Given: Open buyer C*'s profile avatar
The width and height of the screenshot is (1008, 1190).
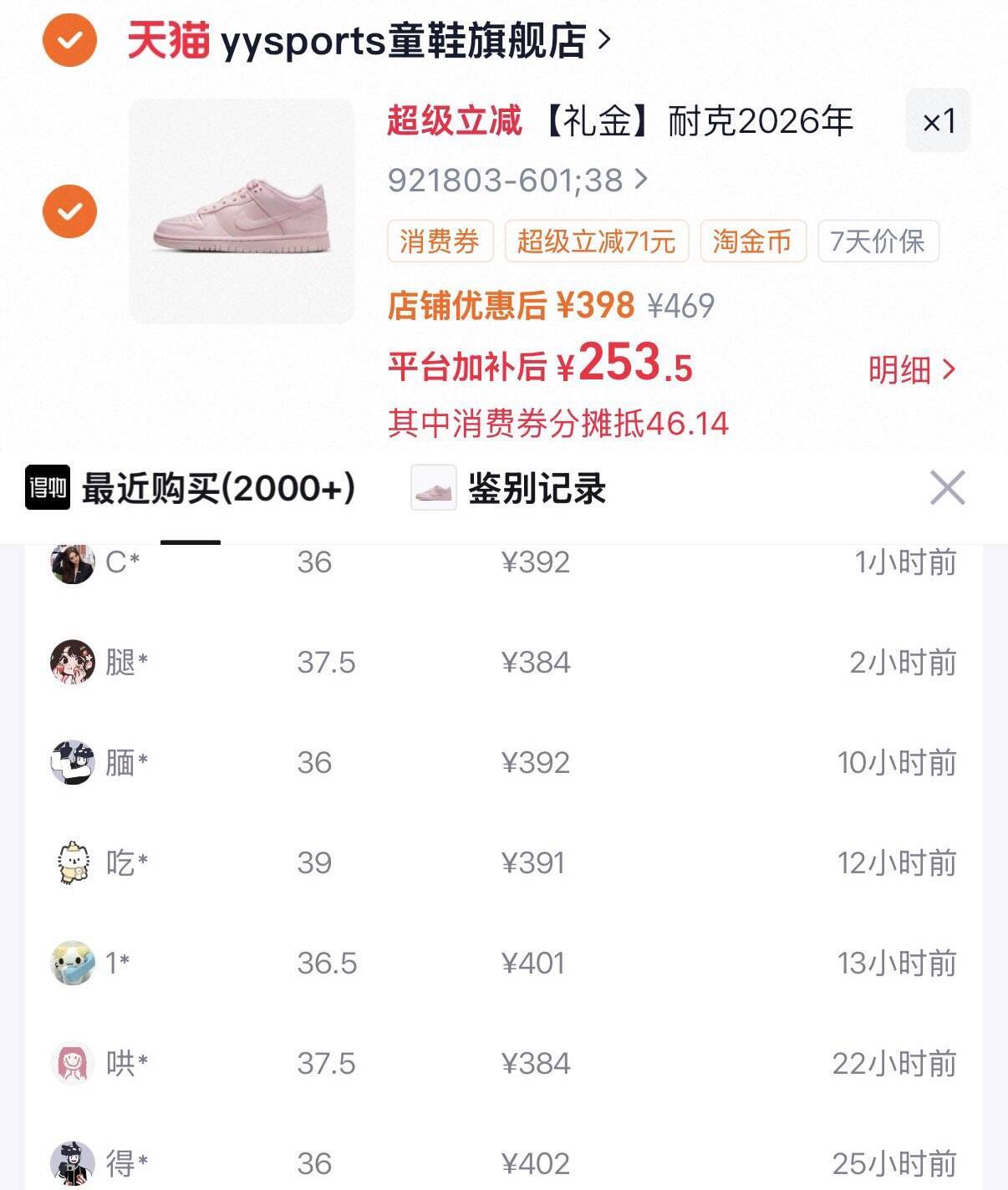Looking at the screenshot, I should pos(72,563).
